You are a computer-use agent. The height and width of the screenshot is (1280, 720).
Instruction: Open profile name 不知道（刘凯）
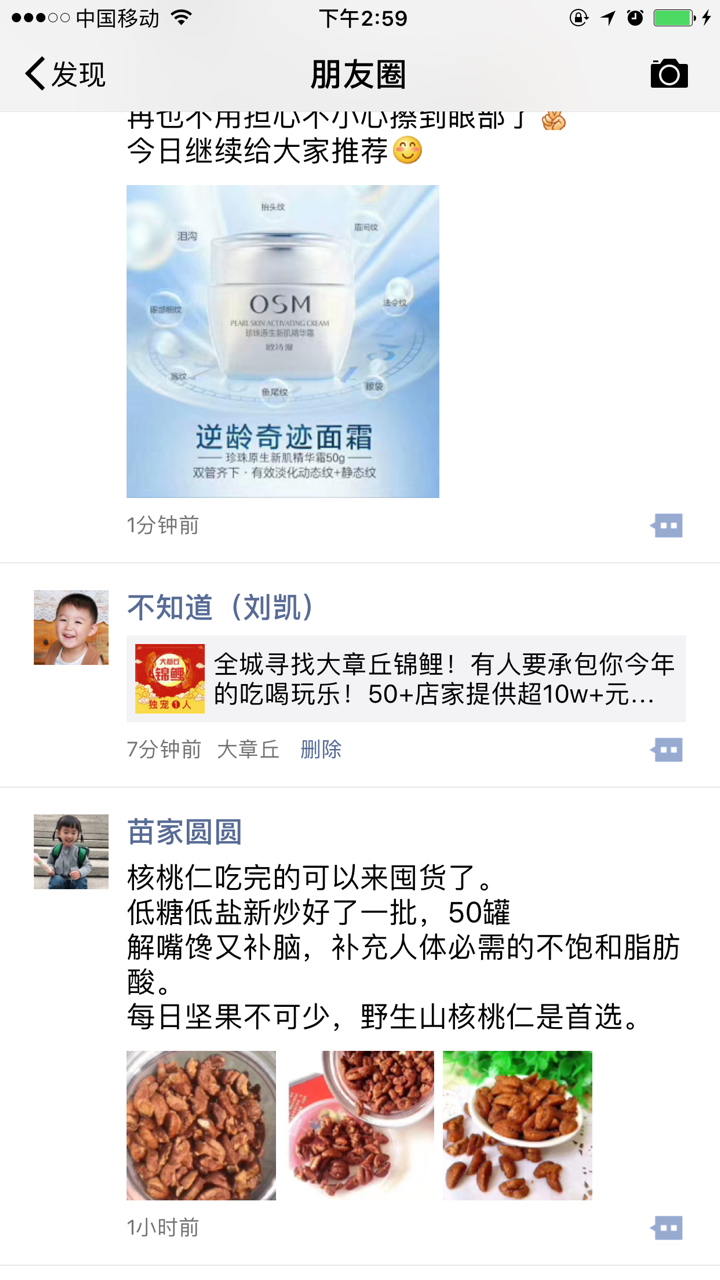coord(222,608)
